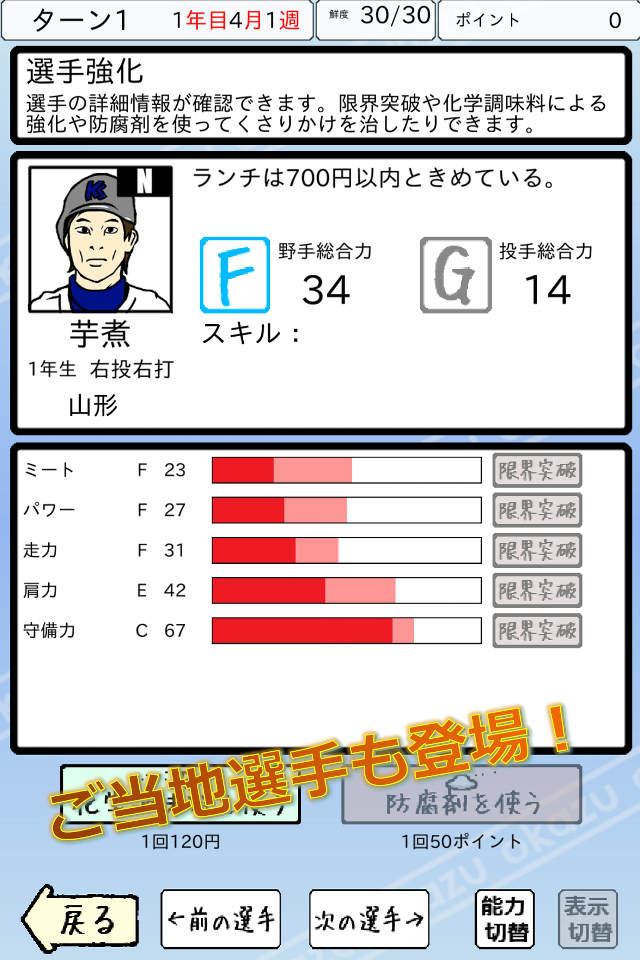
Task: Tap 限界突破 for 守備力
Action: [537, 630]
